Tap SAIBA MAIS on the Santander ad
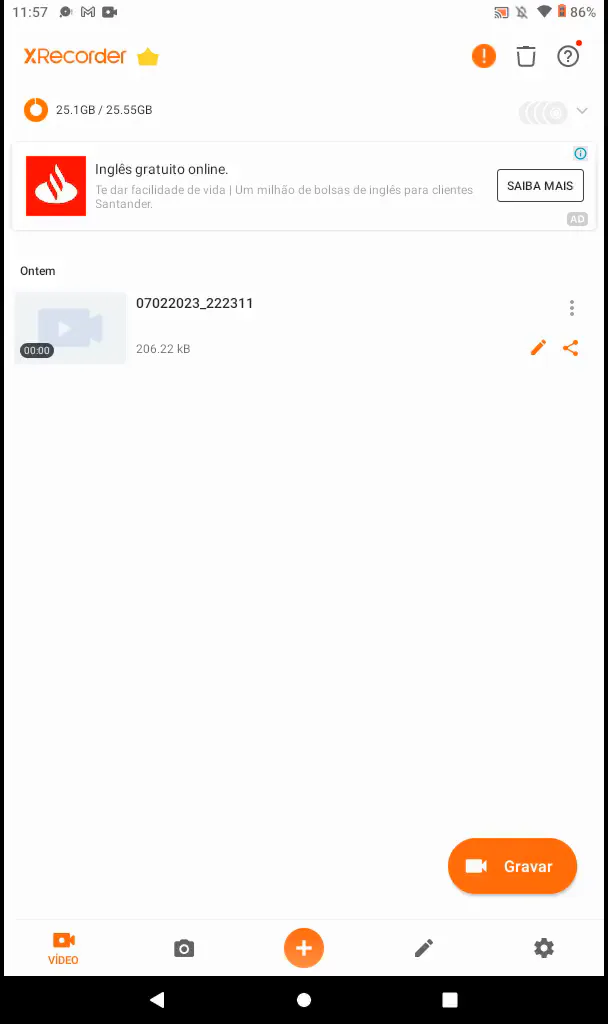The width and height of the screenshot is (608, 1024). click(x=540, y=186)
